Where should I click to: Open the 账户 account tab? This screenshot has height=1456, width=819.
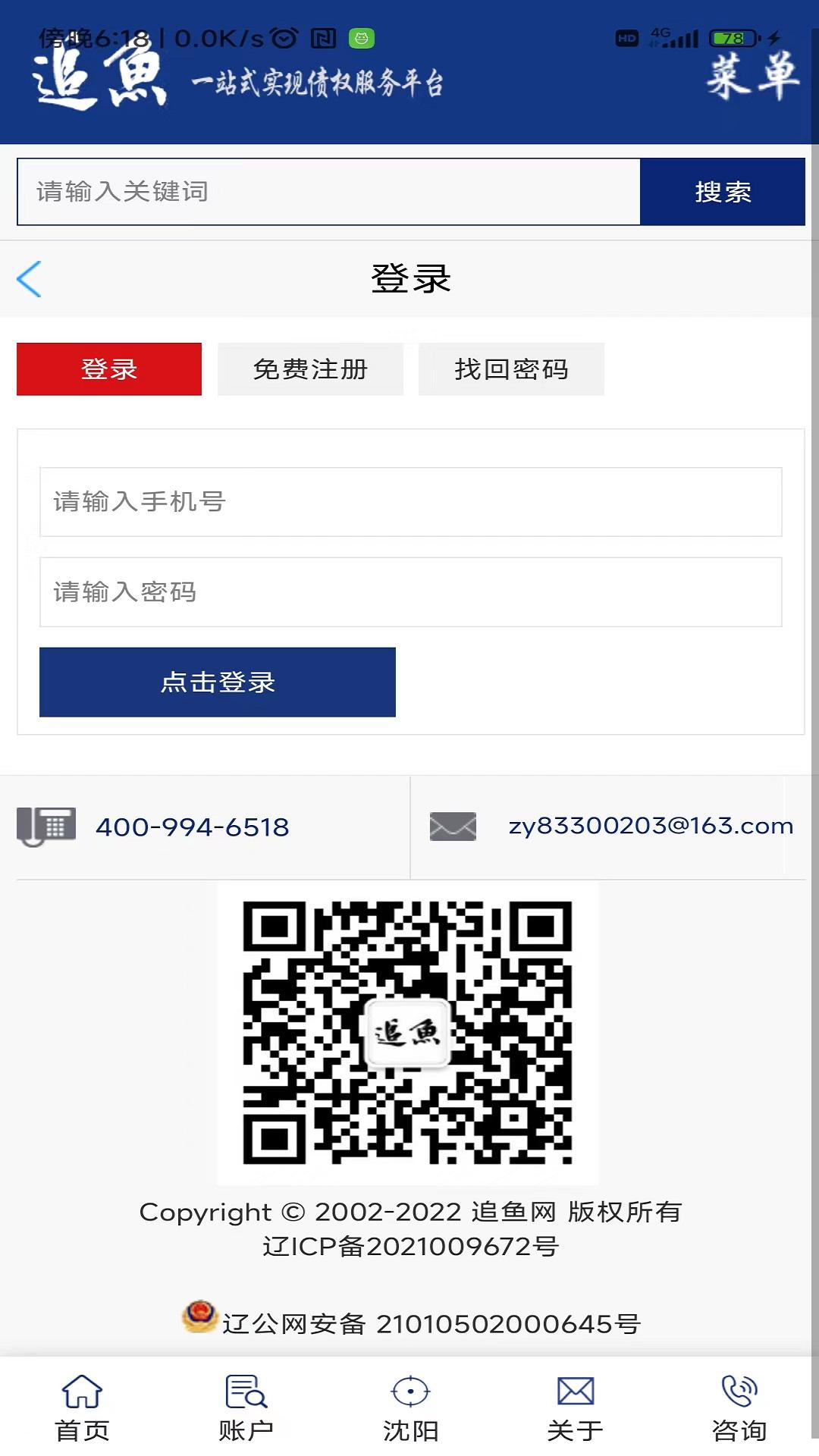[246, 1407]
